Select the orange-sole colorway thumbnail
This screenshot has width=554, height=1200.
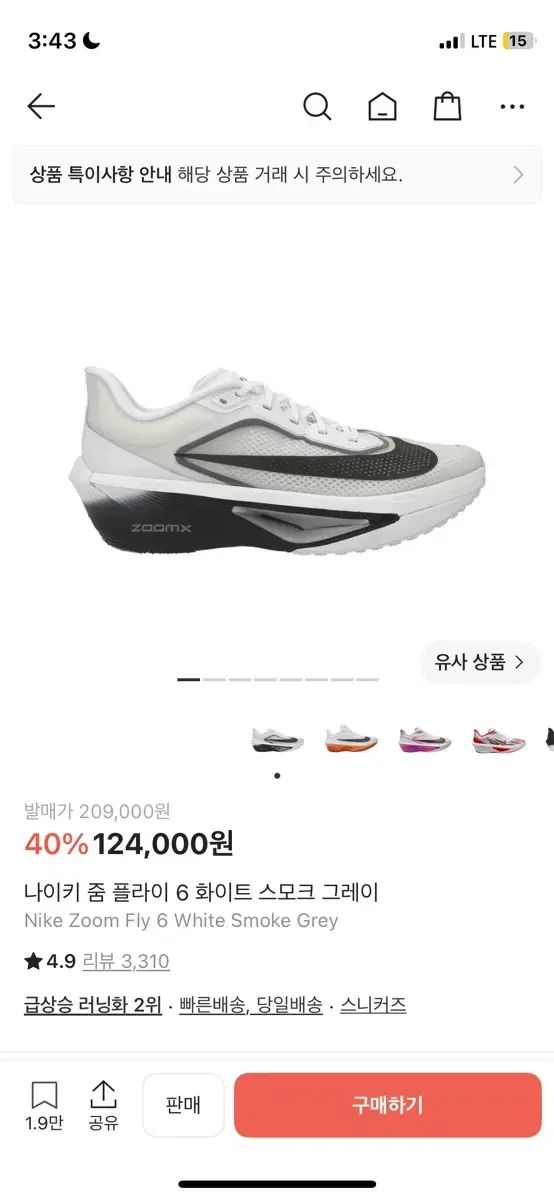351,740
